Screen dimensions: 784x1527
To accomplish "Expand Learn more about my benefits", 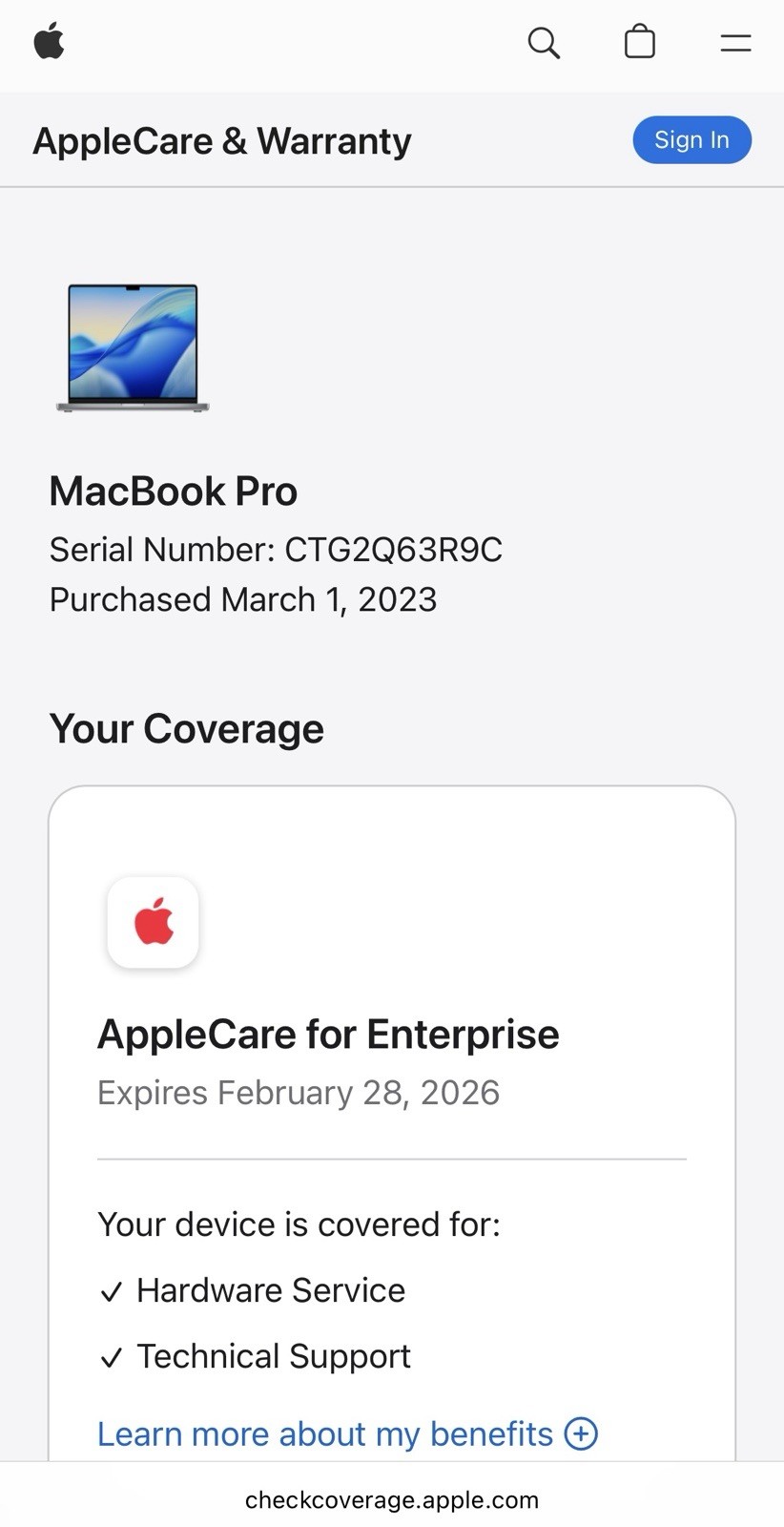I will coord(347,1433).
